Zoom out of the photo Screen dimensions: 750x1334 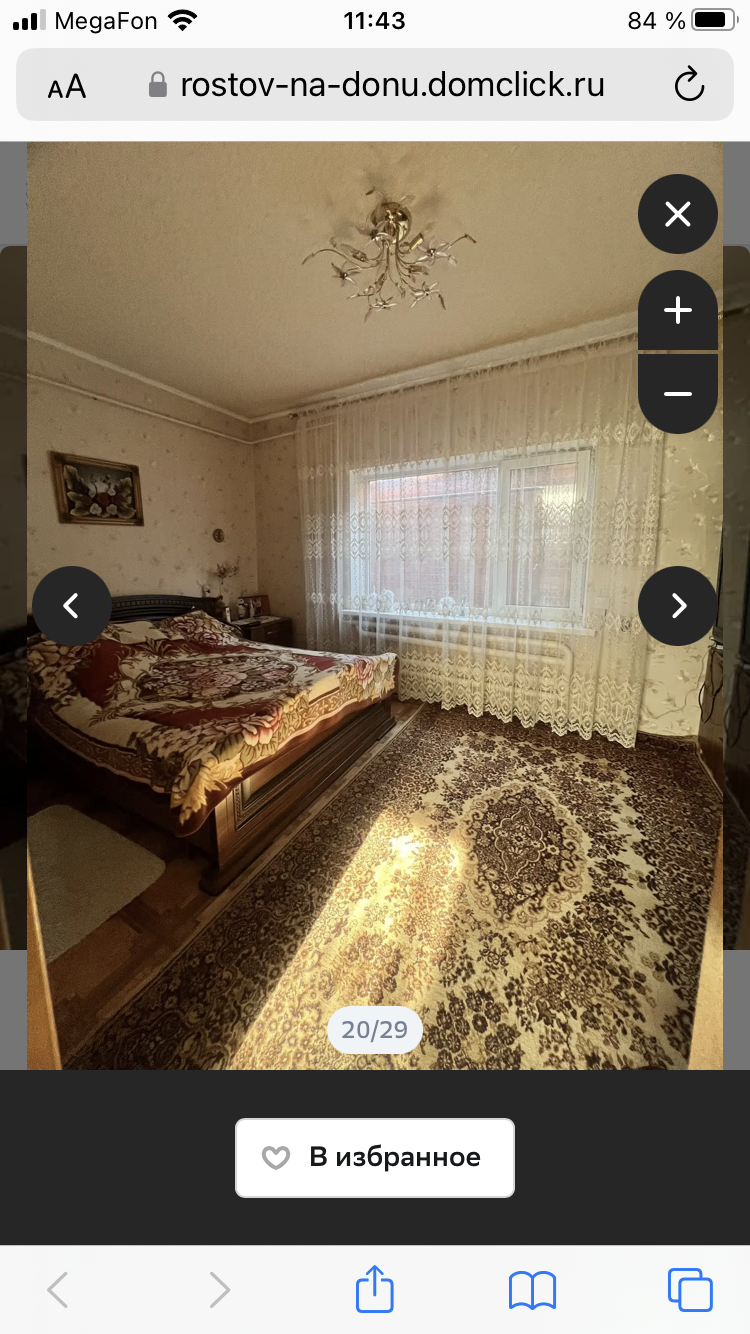678,393
